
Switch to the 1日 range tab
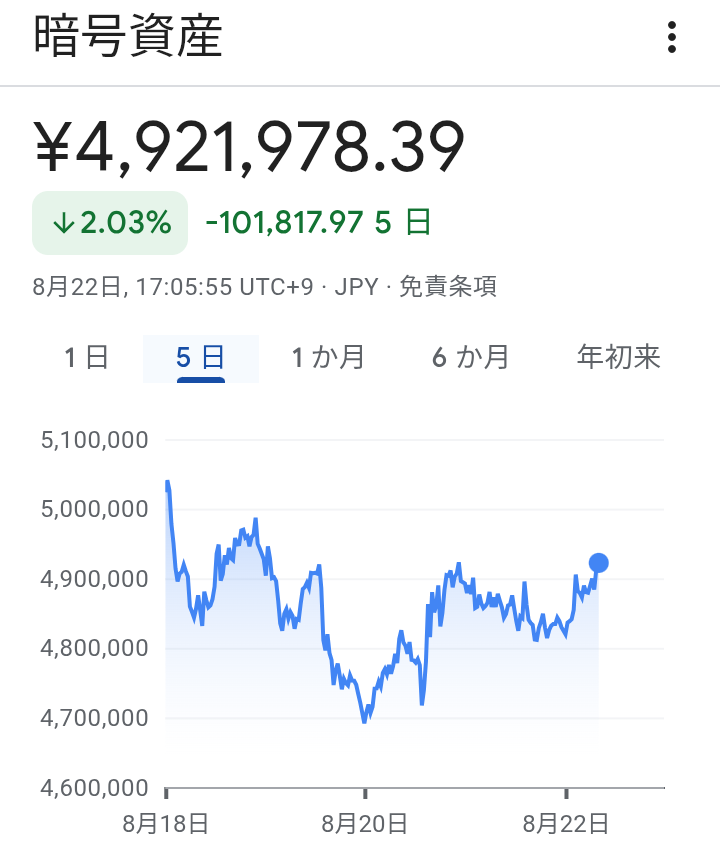click(x=86, y=357)
